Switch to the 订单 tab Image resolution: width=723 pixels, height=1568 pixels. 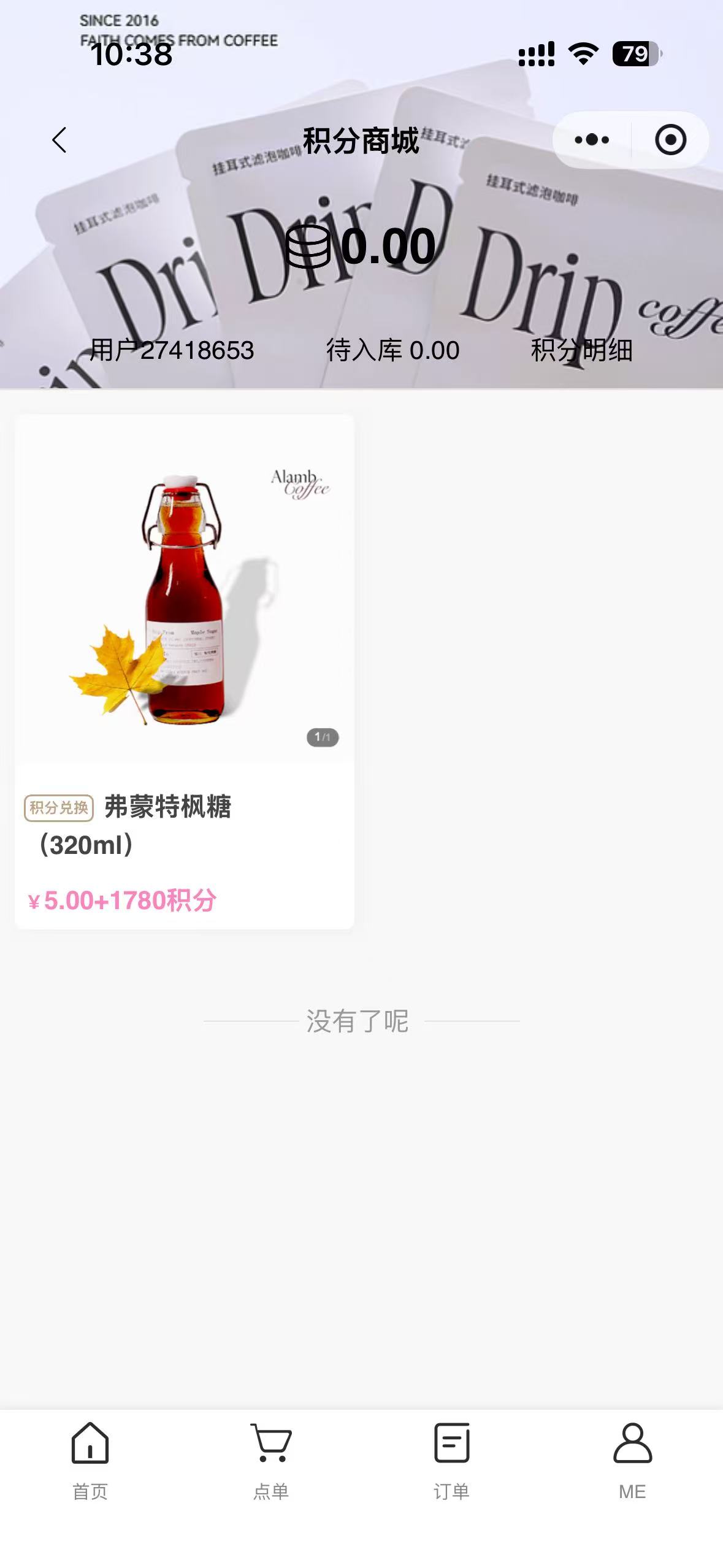coord(452,1461)
